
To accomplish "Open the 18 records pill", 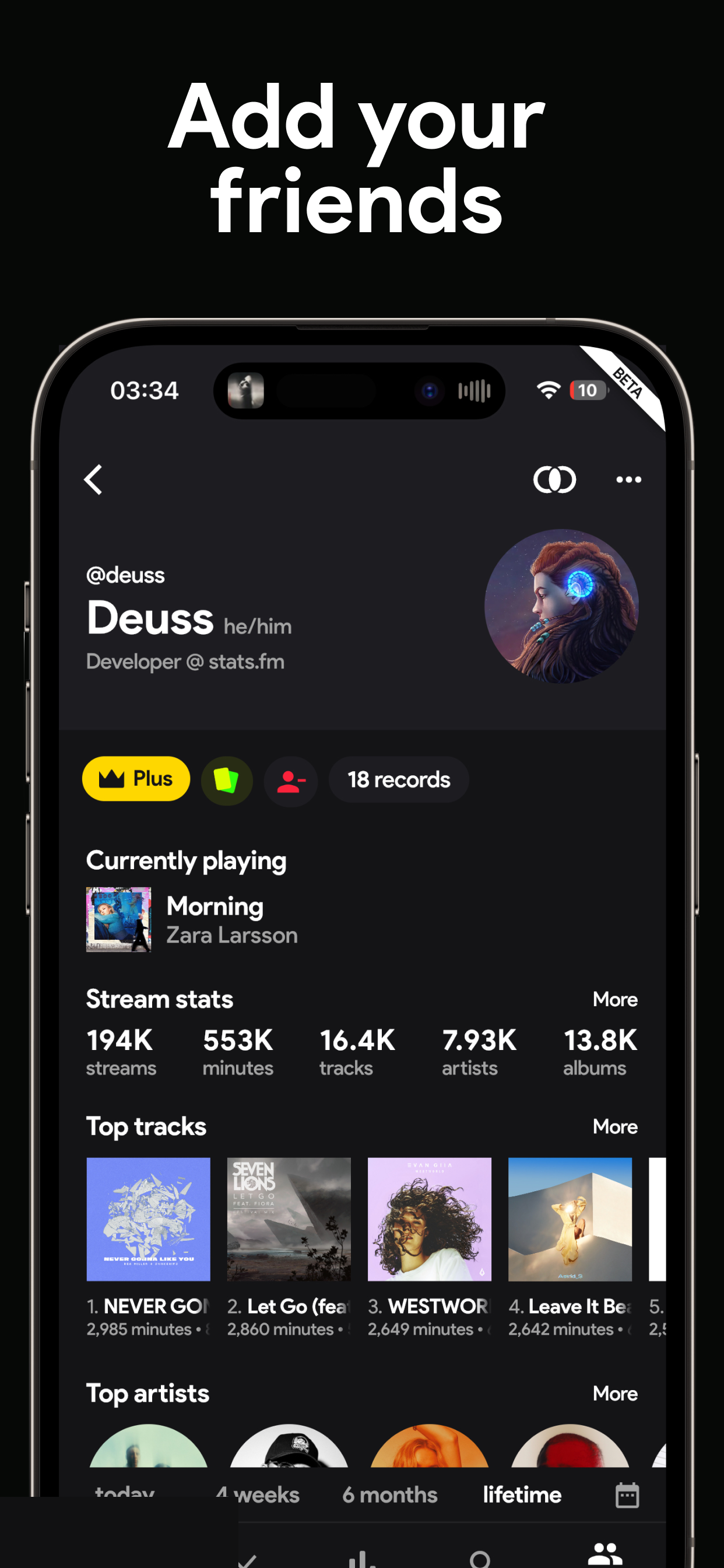I will point(398,780).
